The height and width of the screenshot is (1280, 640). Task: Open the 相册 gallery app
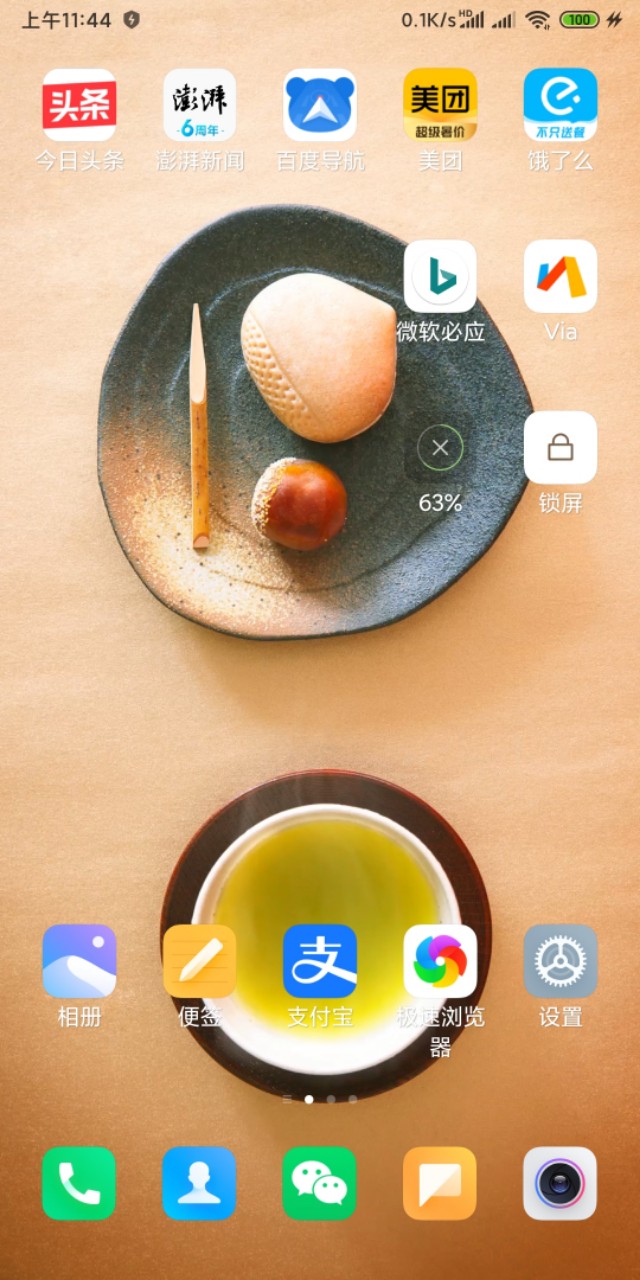pos(80,961)
